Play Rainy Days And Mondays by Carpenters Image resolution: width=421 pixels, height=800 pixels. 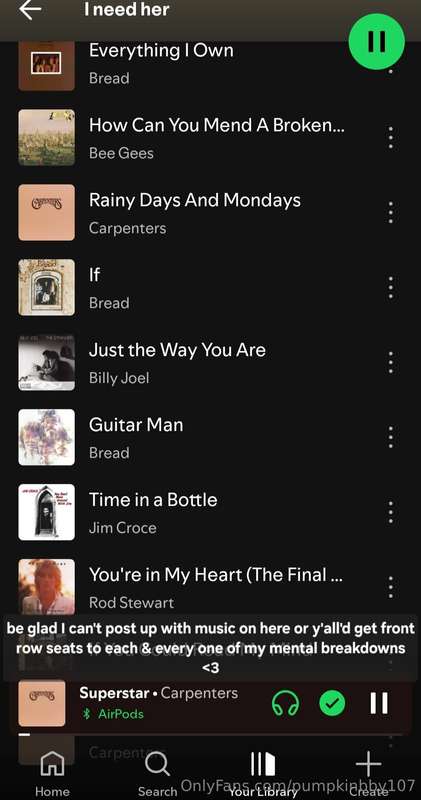click(204, 213)
